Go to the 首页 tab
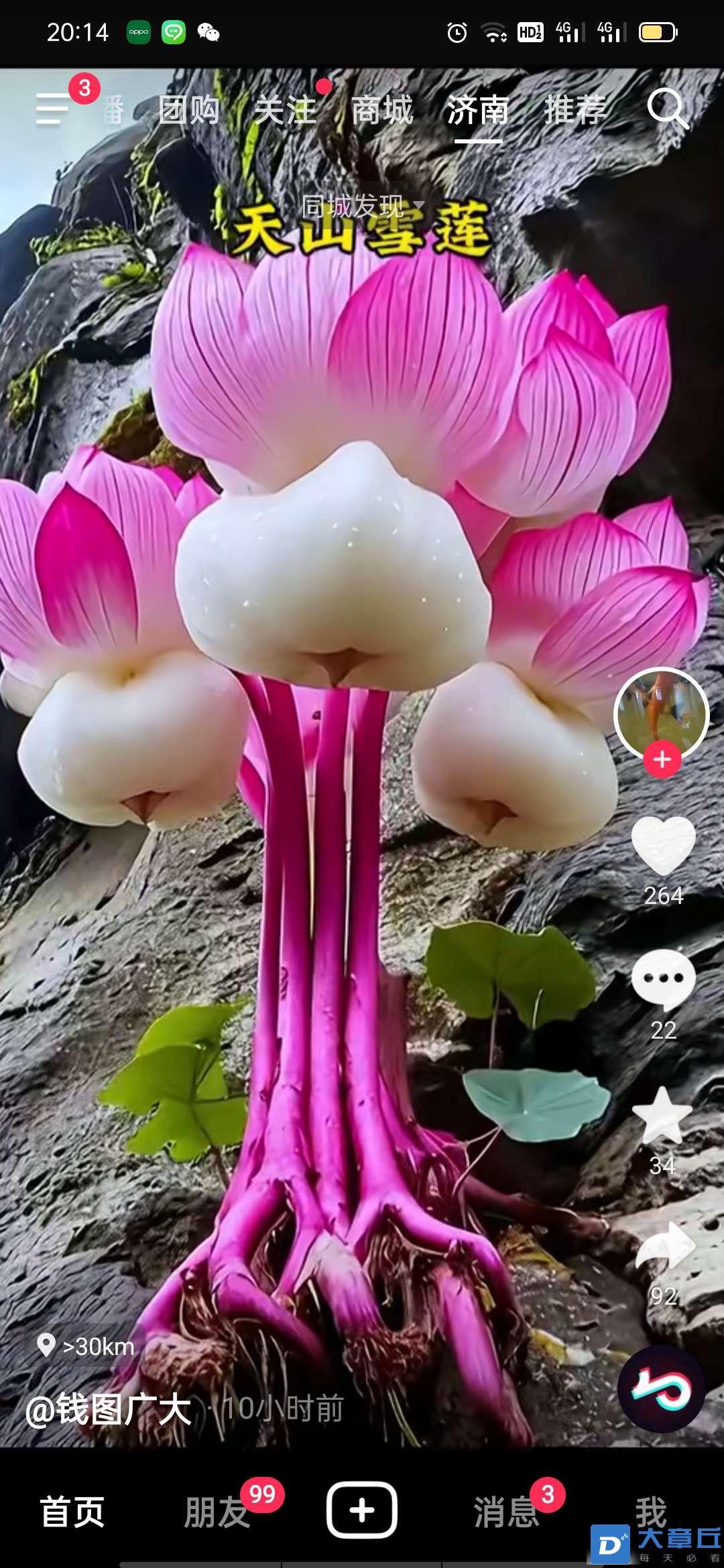The image size is (724, 1568). click(72, 1512)
